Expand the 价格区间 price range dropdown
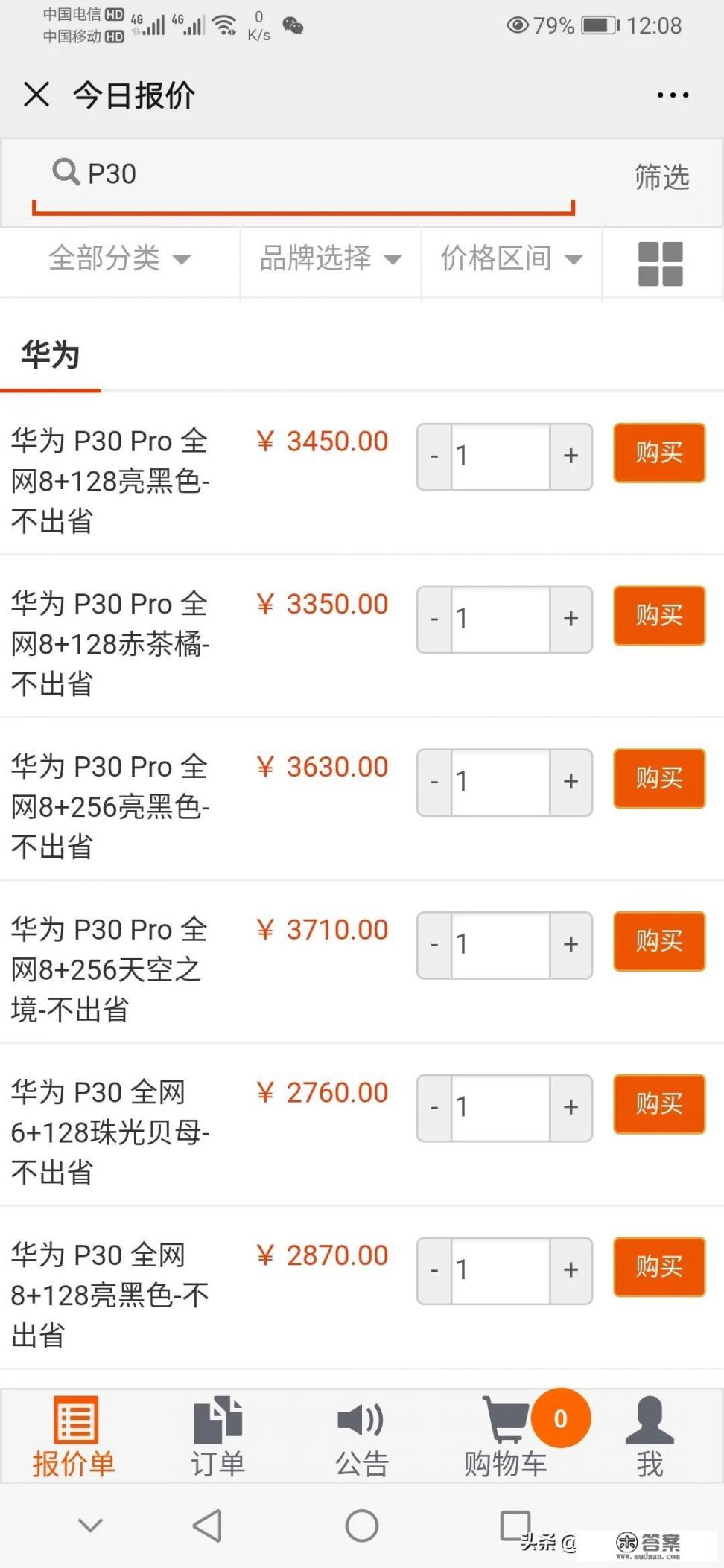Image resolution: width=724 pixels, height=1568 pixels. pos(512,261)
